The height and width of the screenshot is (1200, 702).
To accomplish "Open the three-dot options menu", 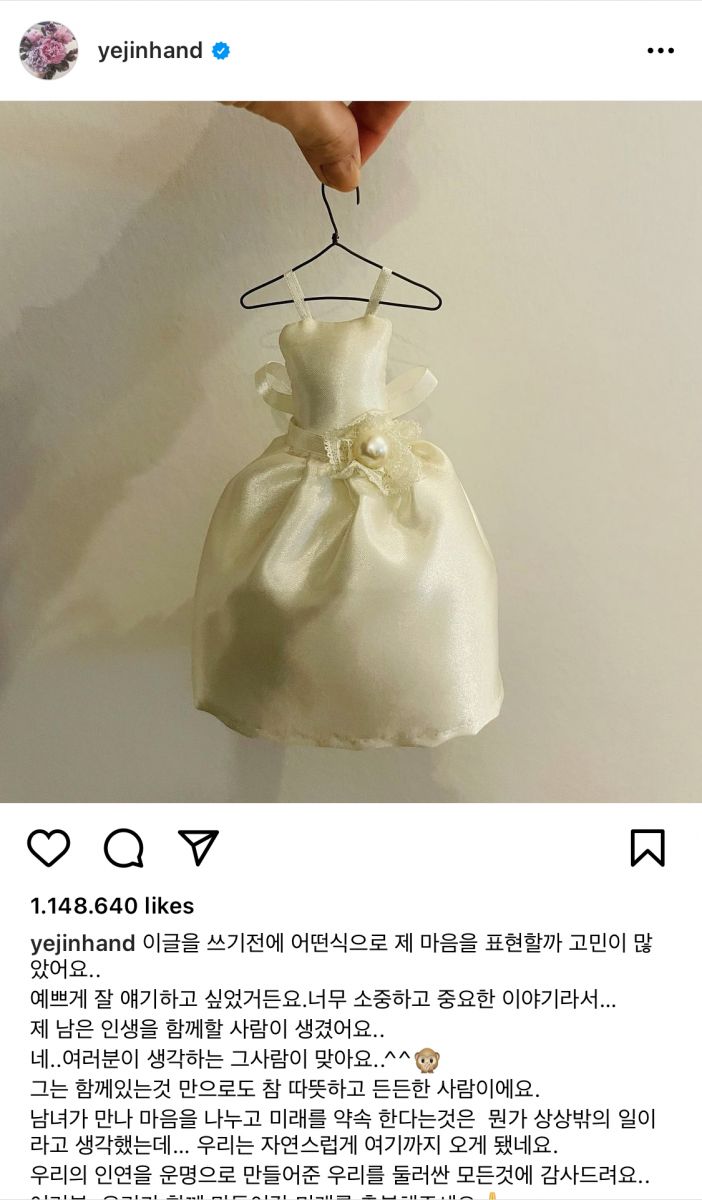I will 661,50.
